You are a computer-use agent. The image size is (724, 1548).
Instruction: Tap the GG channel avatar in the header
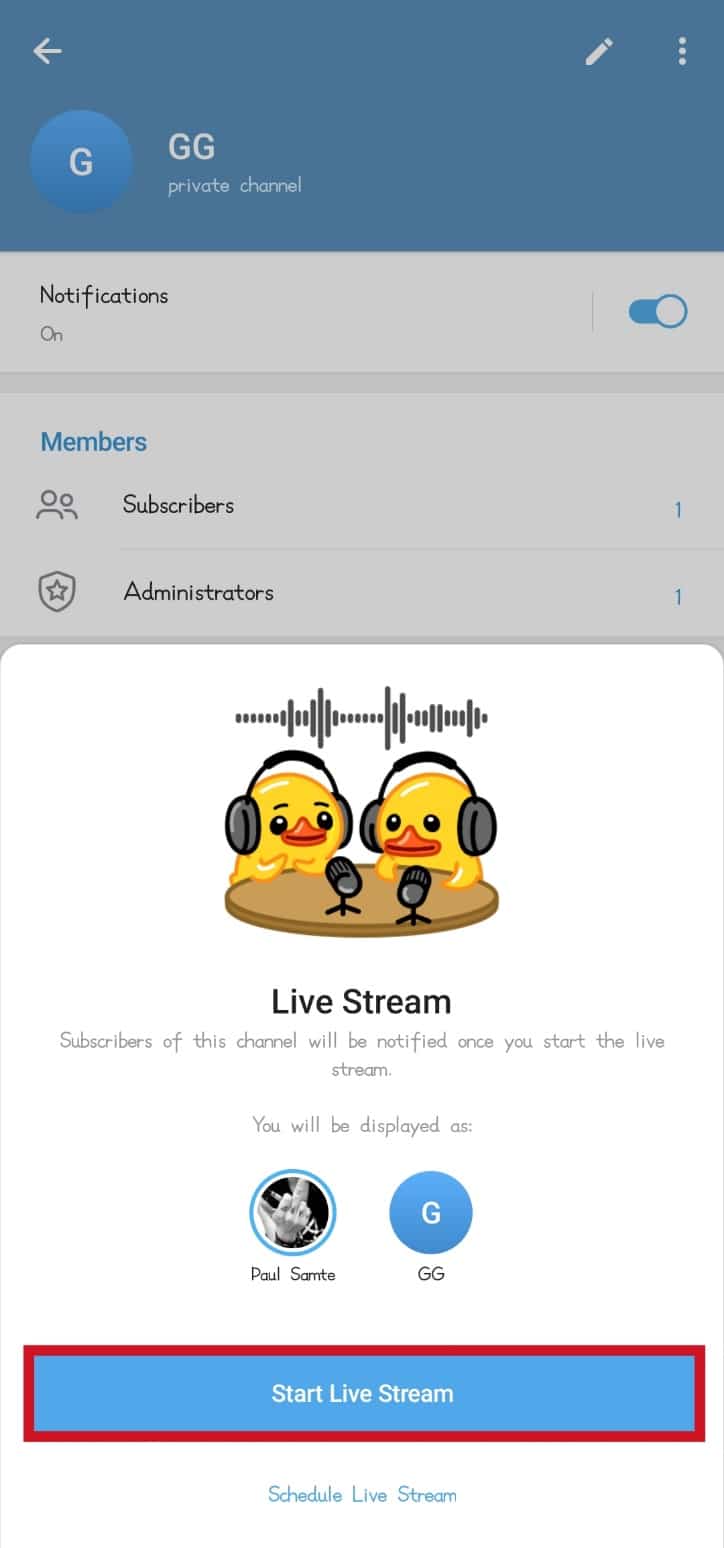tap(81, 160)
